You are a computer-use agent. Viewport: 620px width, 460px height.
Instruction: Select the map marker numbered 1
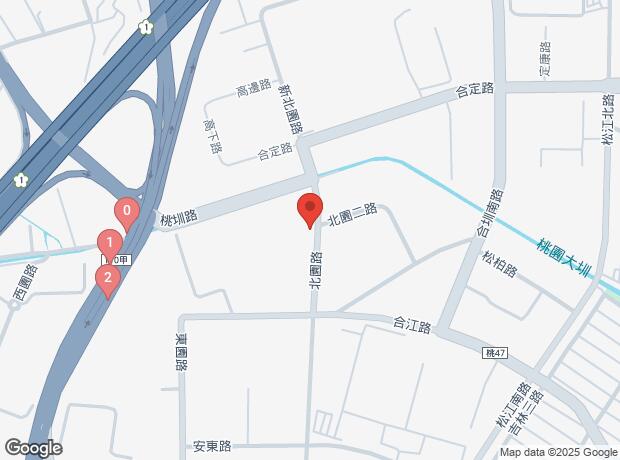[x=109, y=243]
